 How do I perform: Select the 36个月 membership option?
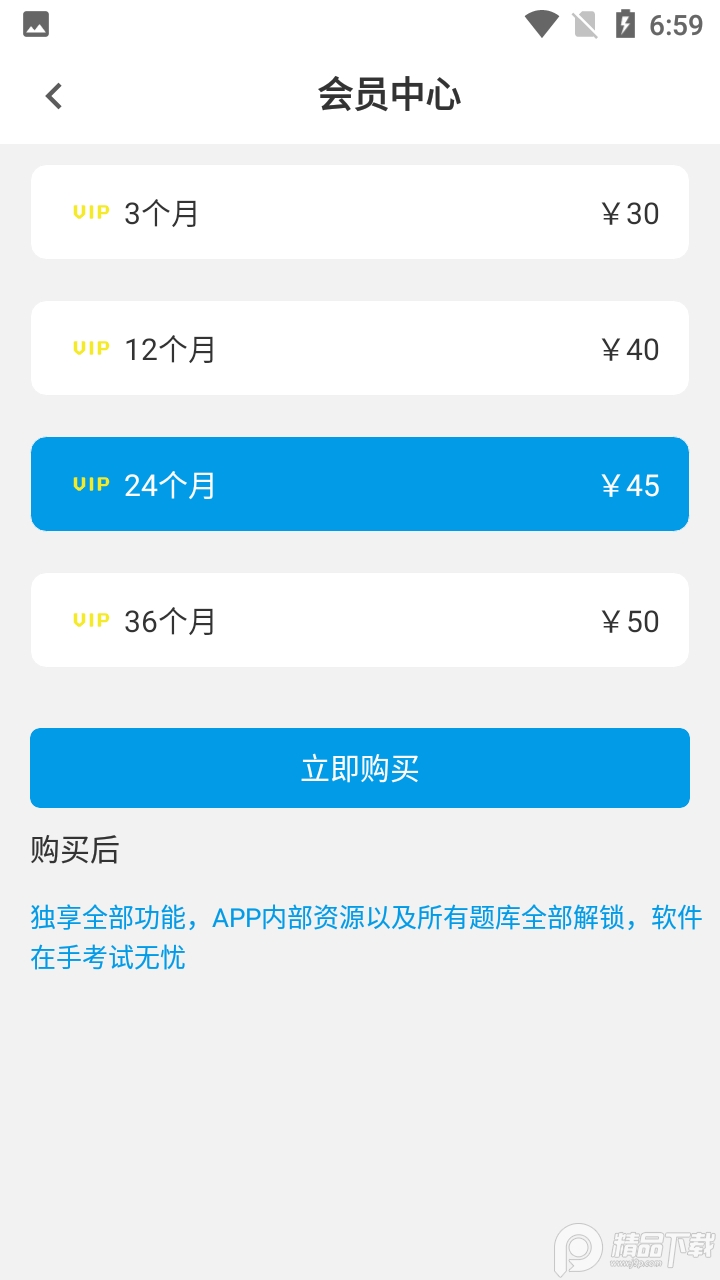[360, 620]
